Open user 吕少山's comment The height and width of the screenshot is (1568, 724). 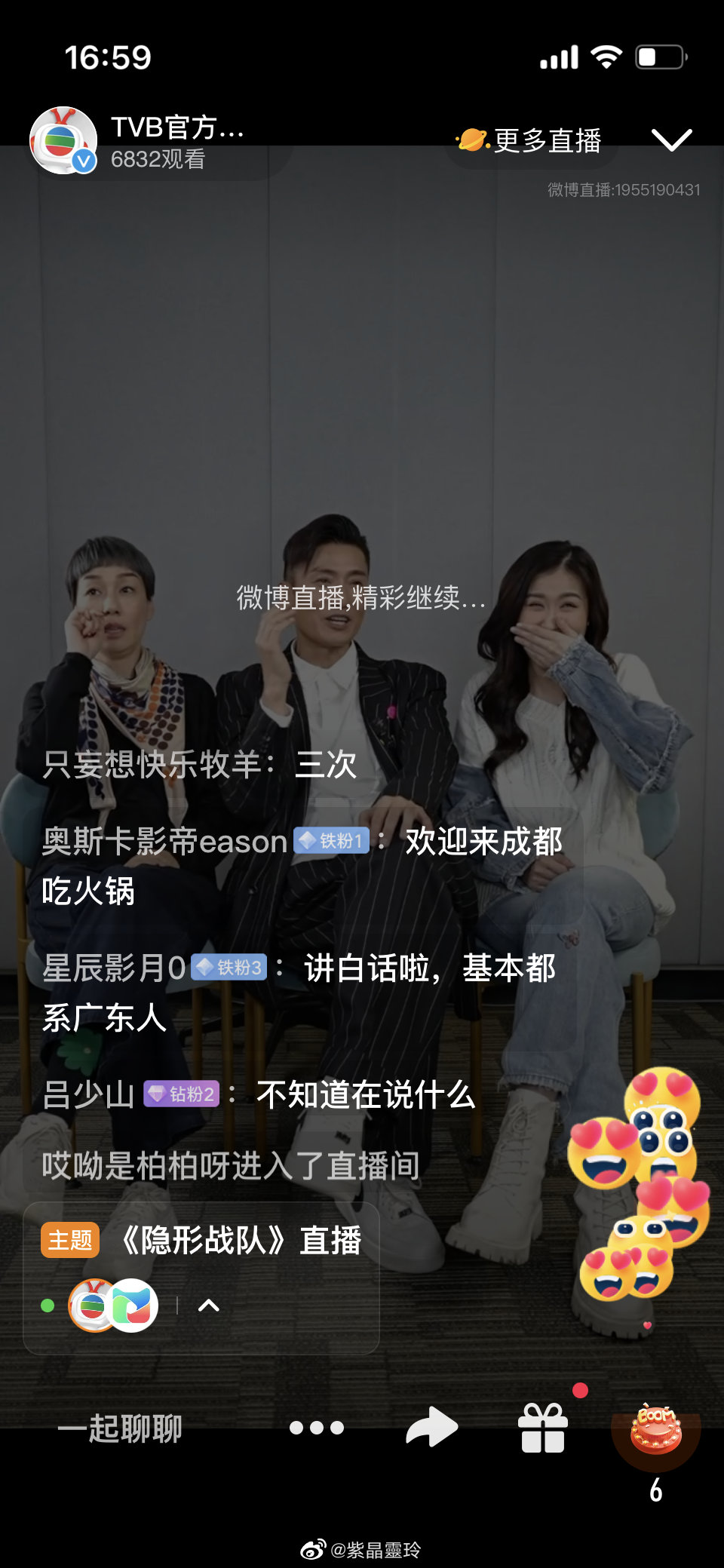click(x=258, y=1094)
